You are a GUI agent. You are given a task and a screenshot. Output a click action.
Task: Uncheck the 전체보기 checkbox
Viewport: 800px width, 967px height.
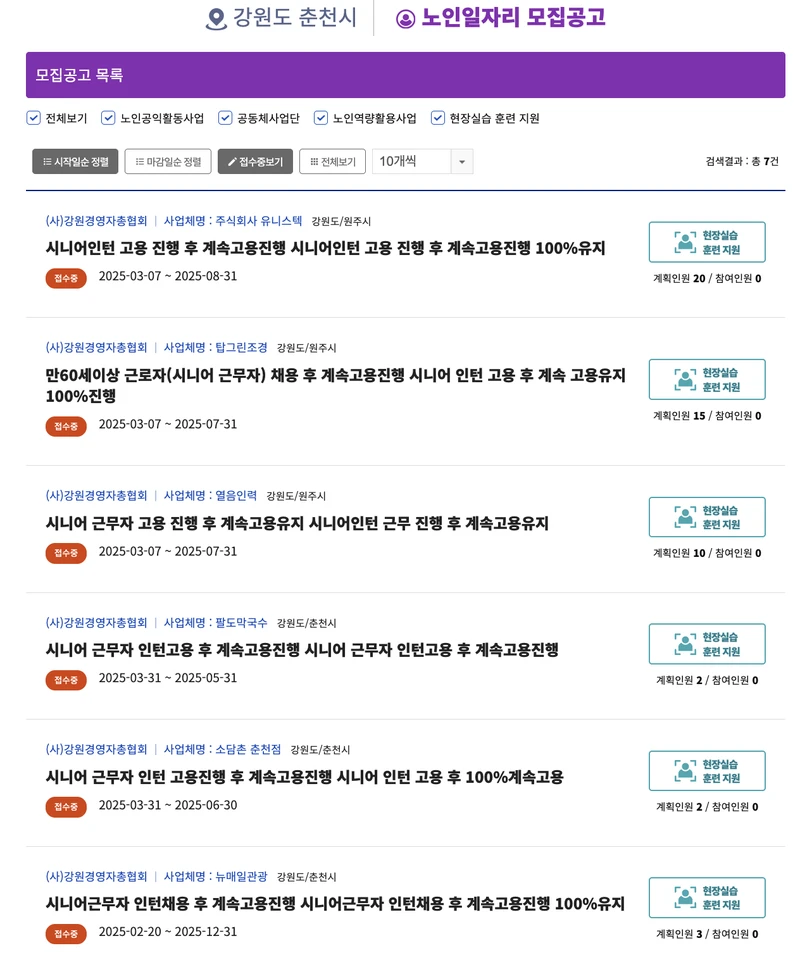tap(33, 117)
